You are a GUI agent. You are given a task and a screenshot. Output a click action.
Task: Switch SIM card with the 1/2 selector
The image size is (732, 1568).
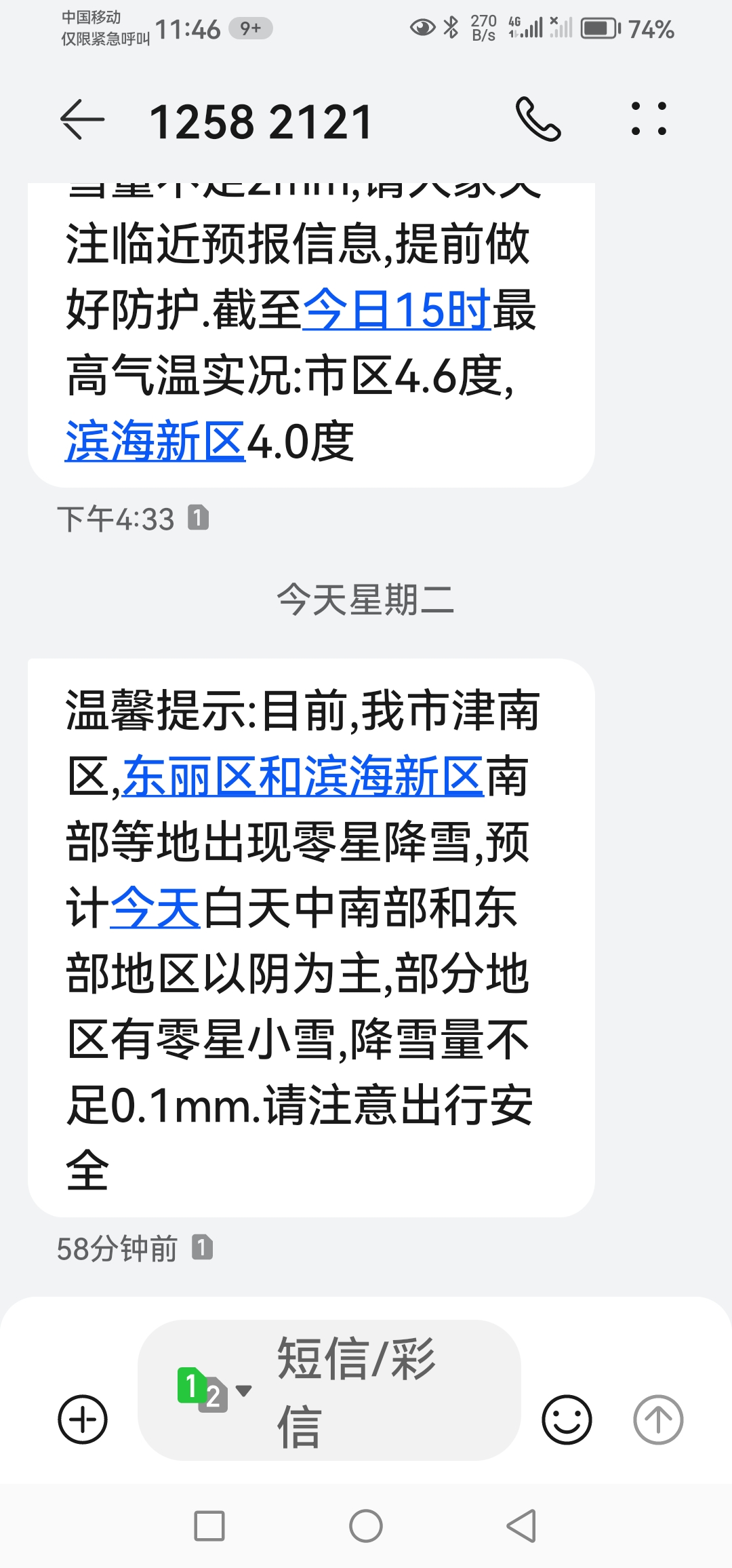pyautogui.click(x=211, y=1389)
